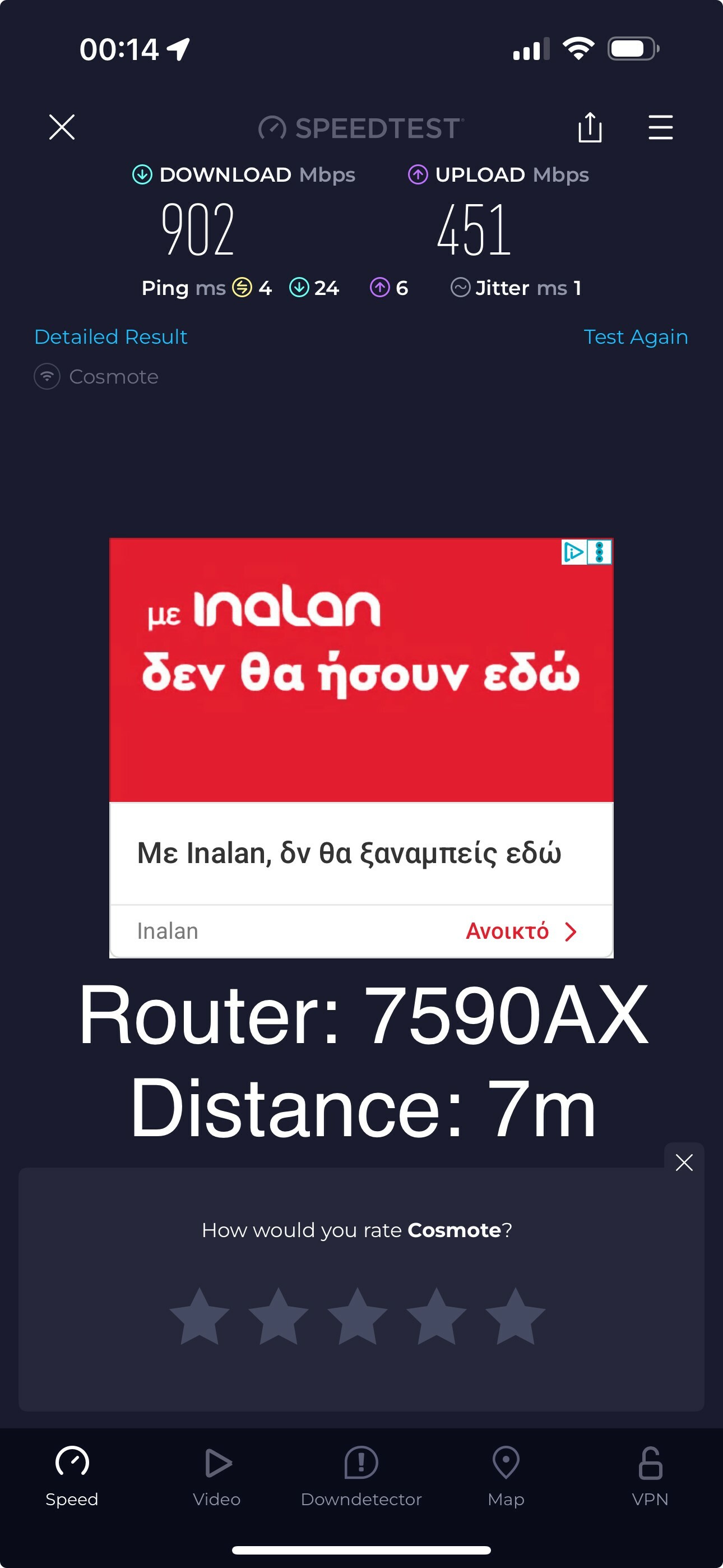The height and width of the screenshot is (1568, 723).
Task: Open the Map tab
Action: click(x=506, y=1476)
